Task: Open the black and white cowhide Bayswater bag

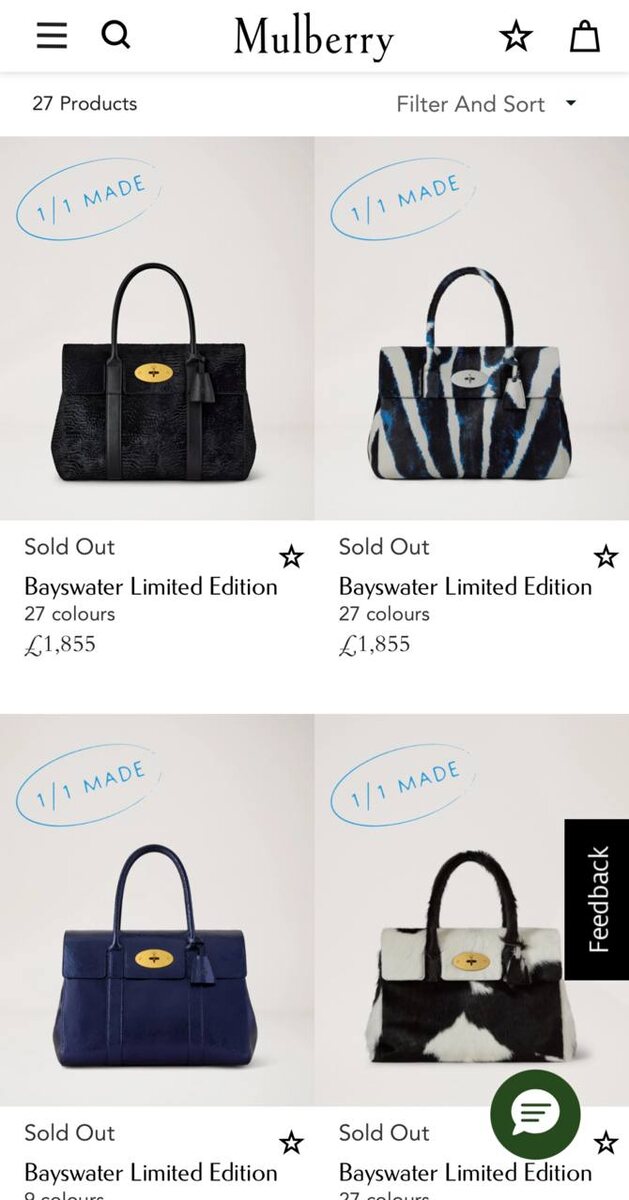Action: [x=472, y=910]
